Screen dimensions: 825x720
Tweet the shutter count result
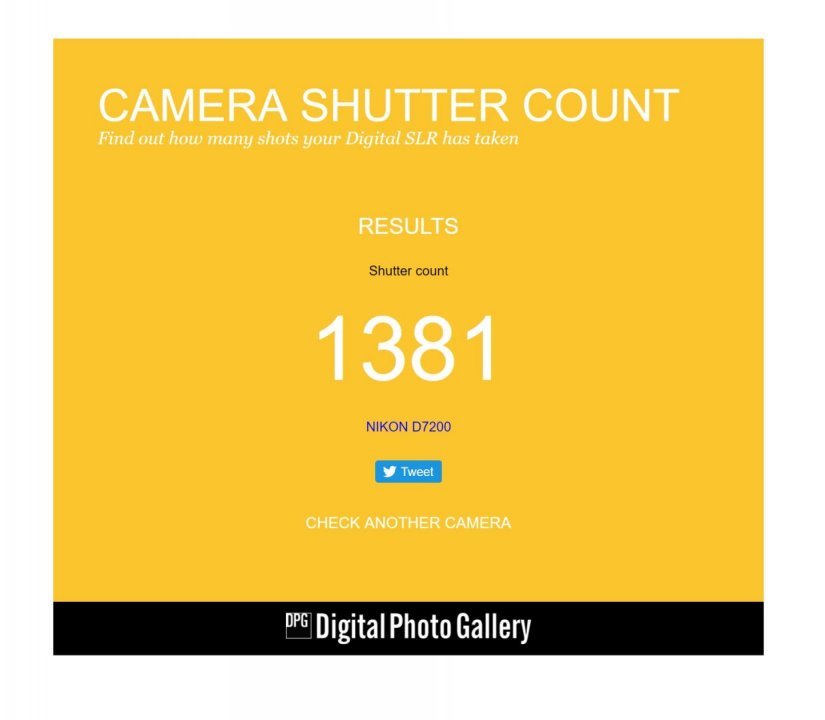408,472
